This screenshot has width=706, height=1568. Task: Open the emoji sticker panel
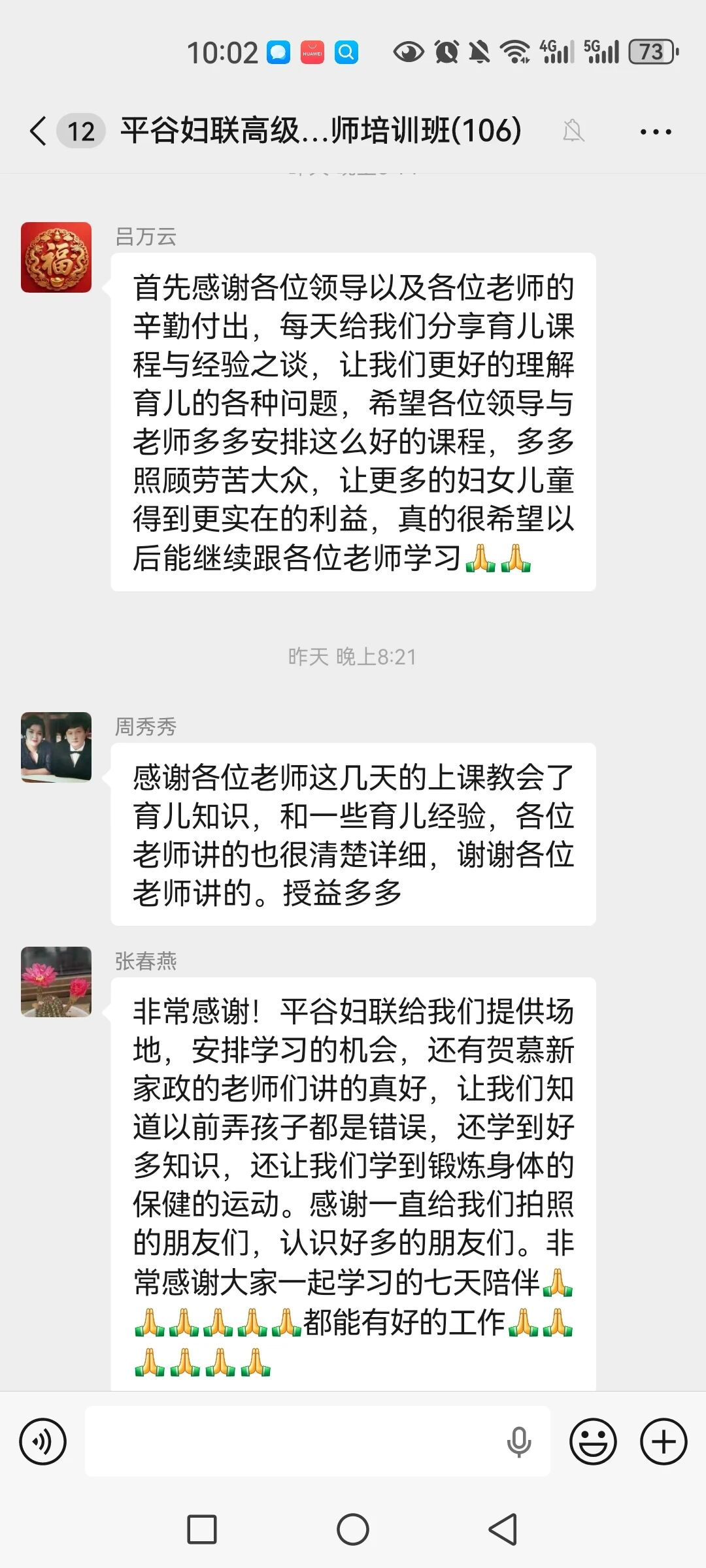point(593,1441)
